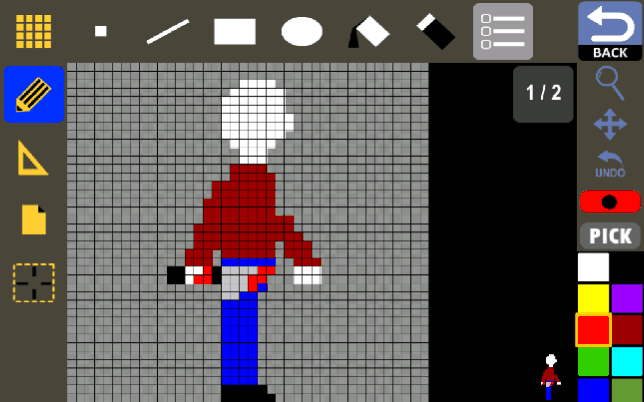Pick the cyan color swatch
The width and height of the screenshot is (644, 402).
tap(627, 360)
